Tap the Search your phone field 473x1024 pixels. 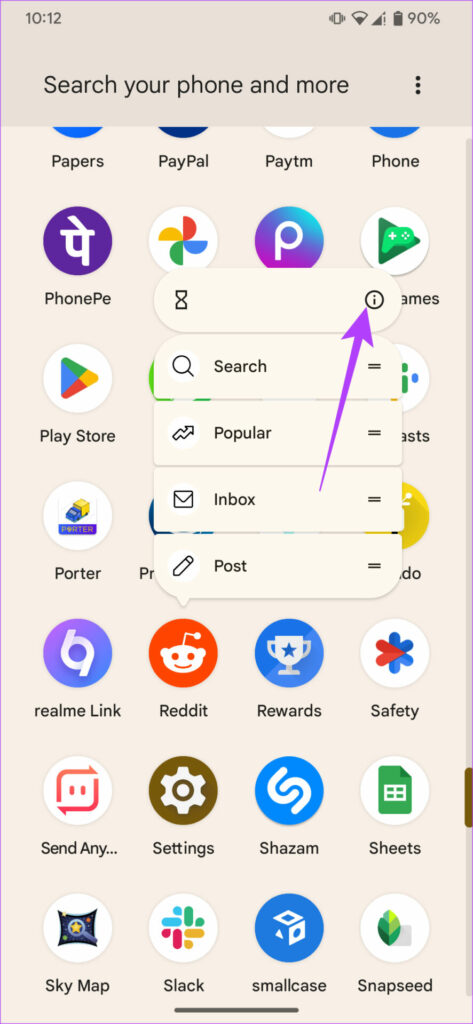point(196,85)
